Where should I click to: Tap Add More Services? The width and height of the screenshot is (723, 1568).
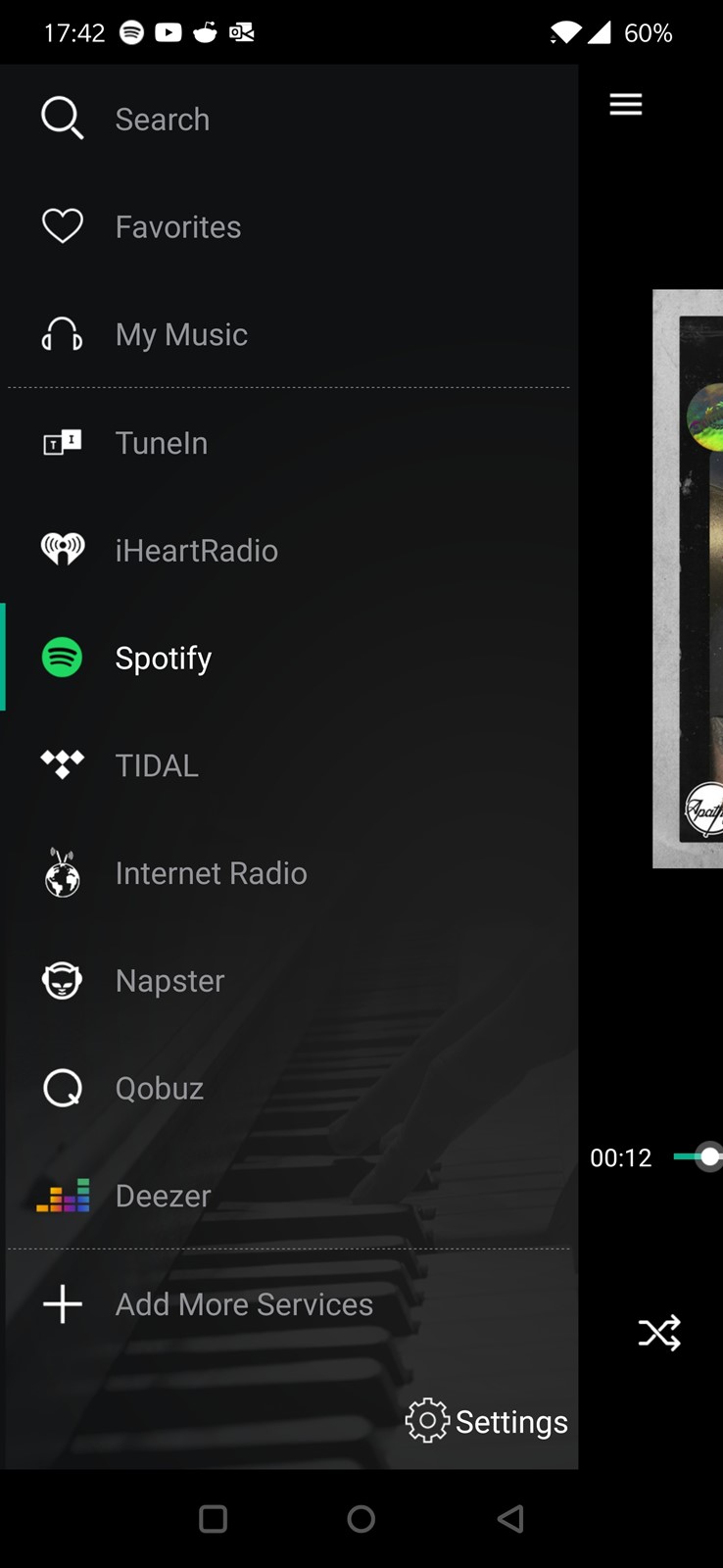289,1304
